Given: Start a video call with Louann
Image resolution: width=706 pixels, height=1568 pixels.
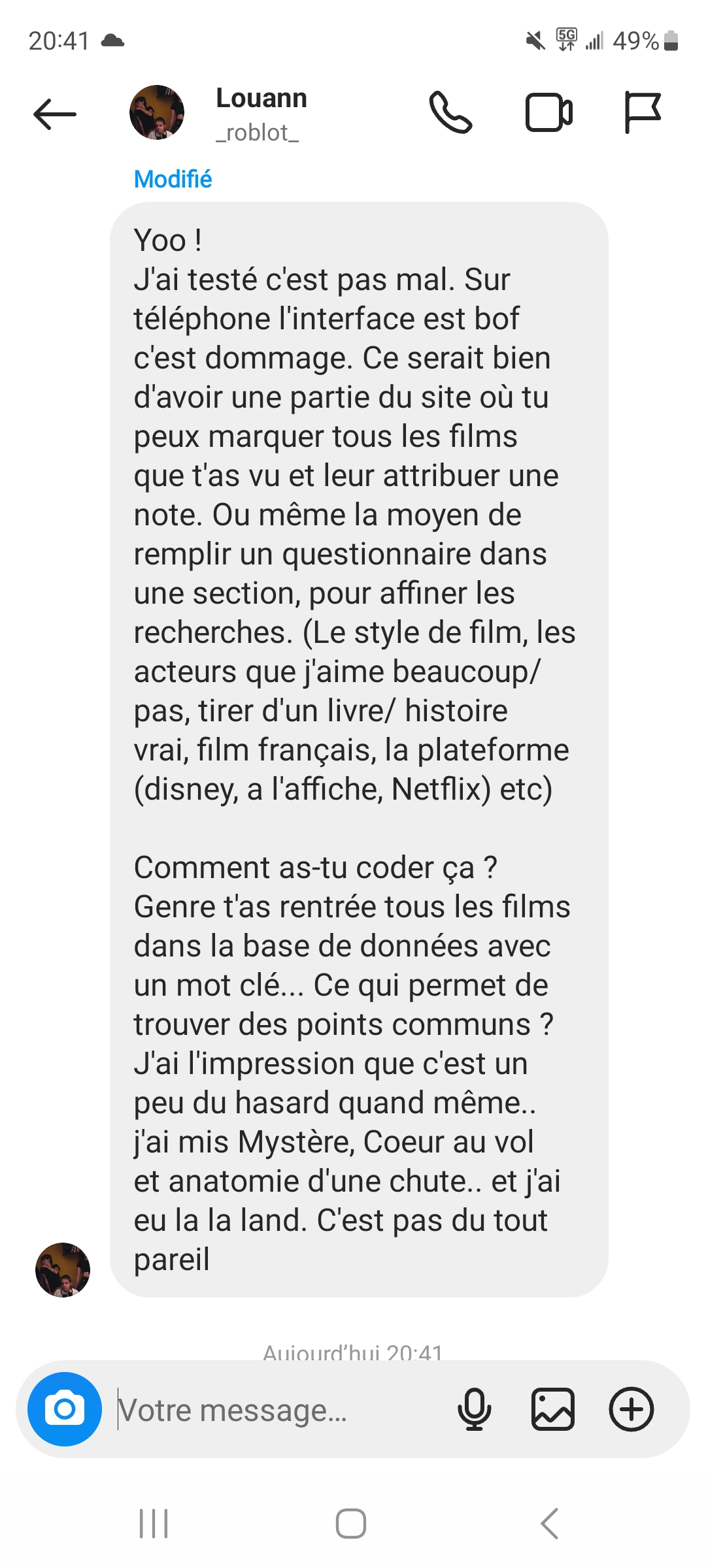Looking at the screenshot, I should point(548,113).
